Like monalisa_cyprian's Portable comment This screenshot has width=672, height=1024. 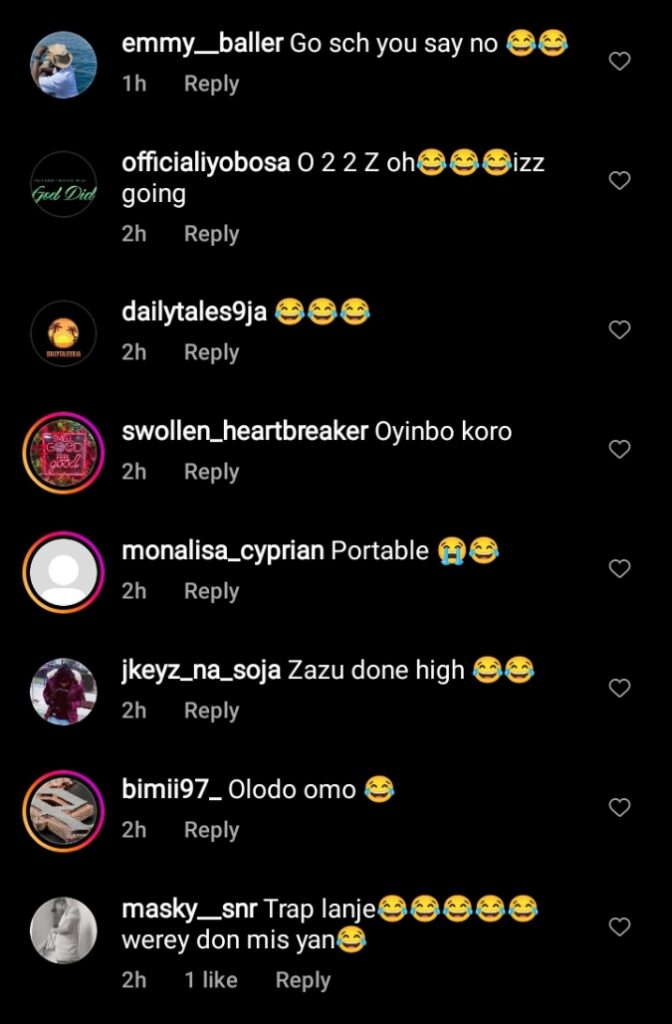pyautogui.click(x=620, y=568)
